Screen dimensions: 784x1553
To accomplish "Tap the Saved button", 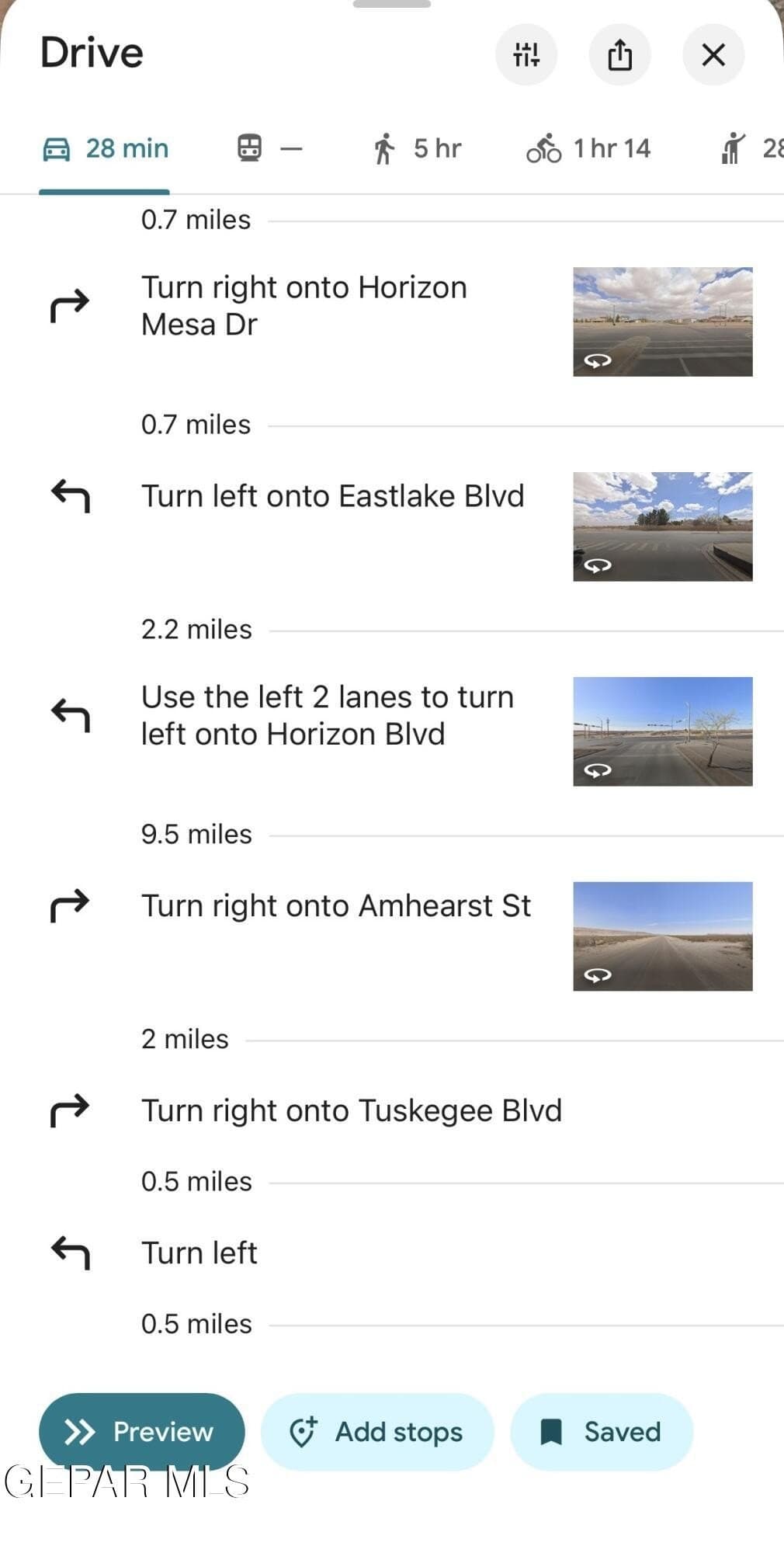I will pos(602,1431).
